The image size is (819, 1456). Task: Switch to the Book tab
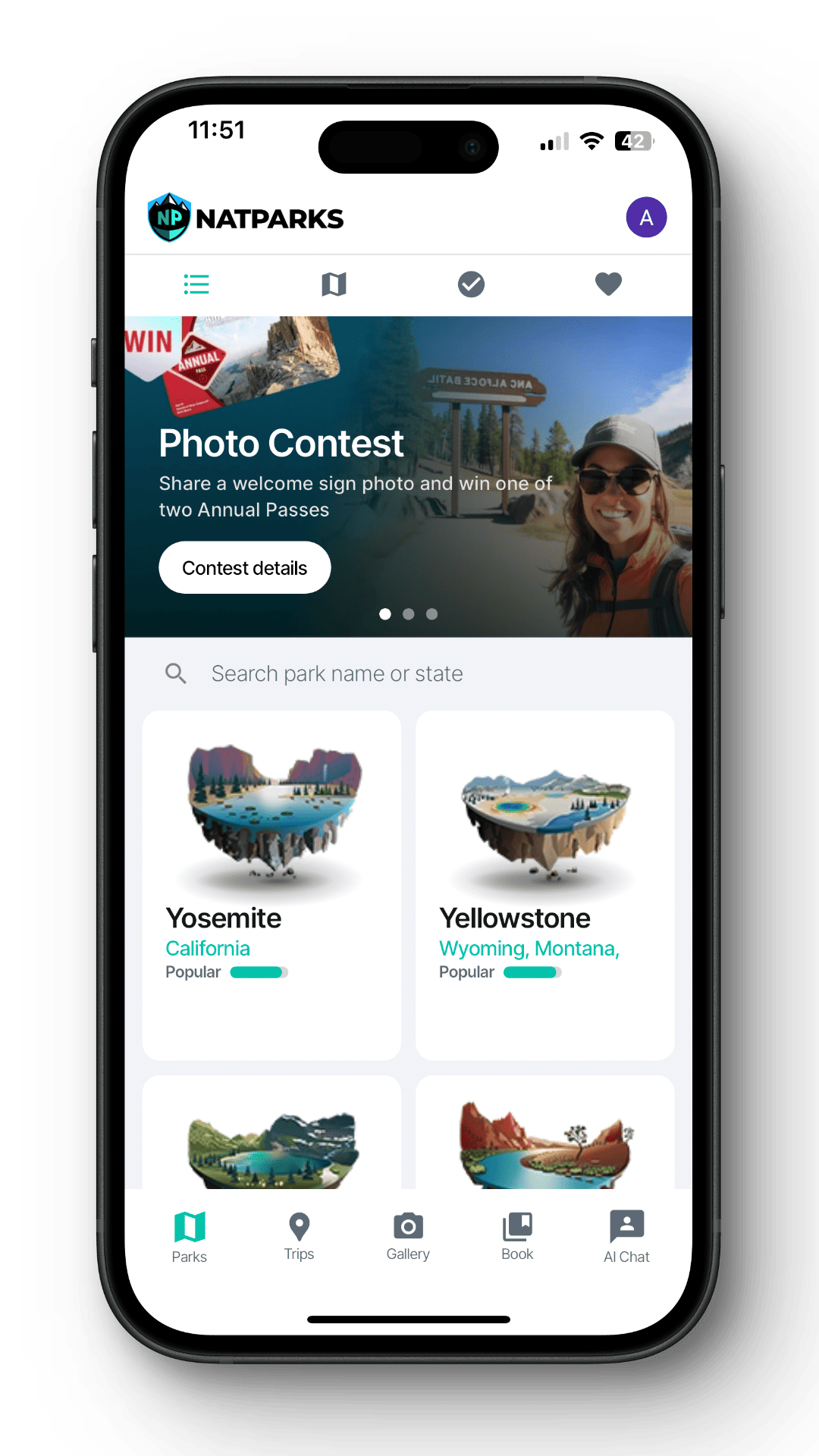coord(517,1237)
